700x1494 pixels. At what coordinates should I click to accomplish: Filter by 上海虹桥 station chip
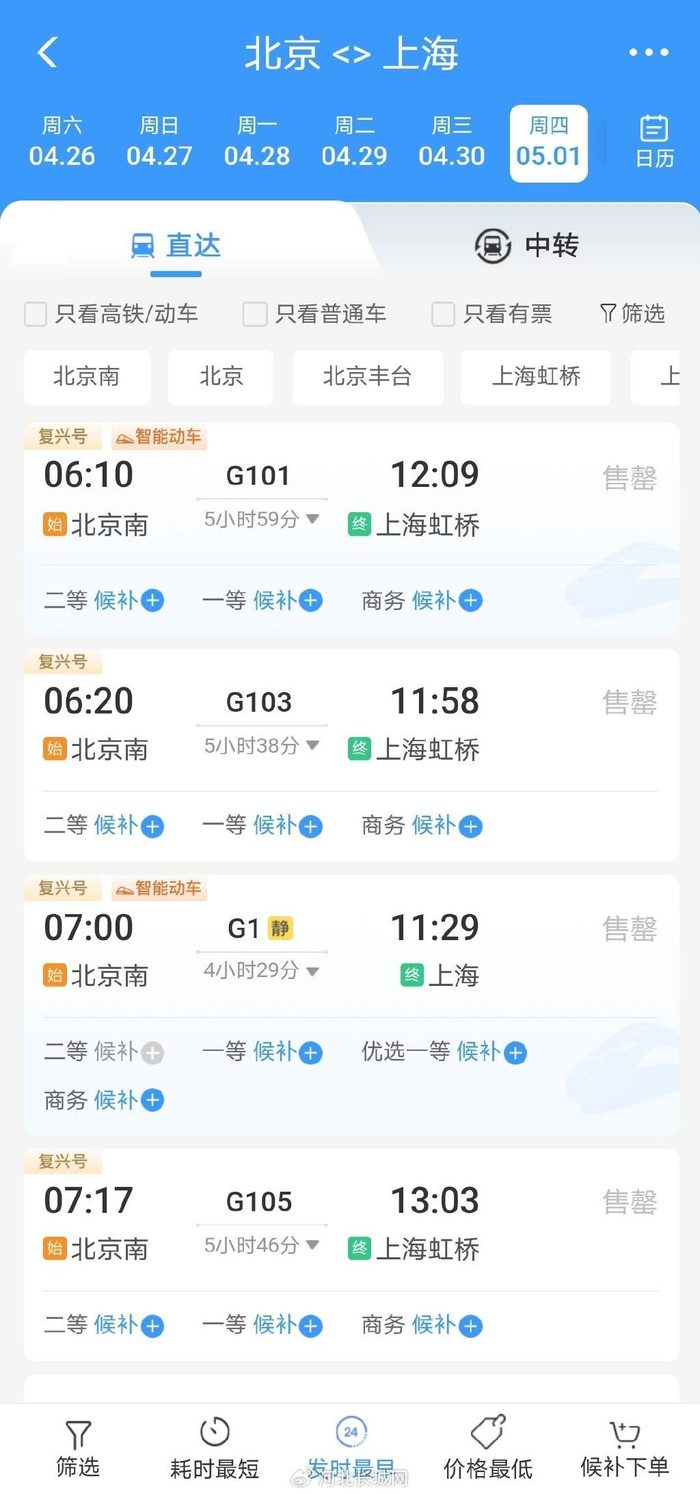click(535, 377)
